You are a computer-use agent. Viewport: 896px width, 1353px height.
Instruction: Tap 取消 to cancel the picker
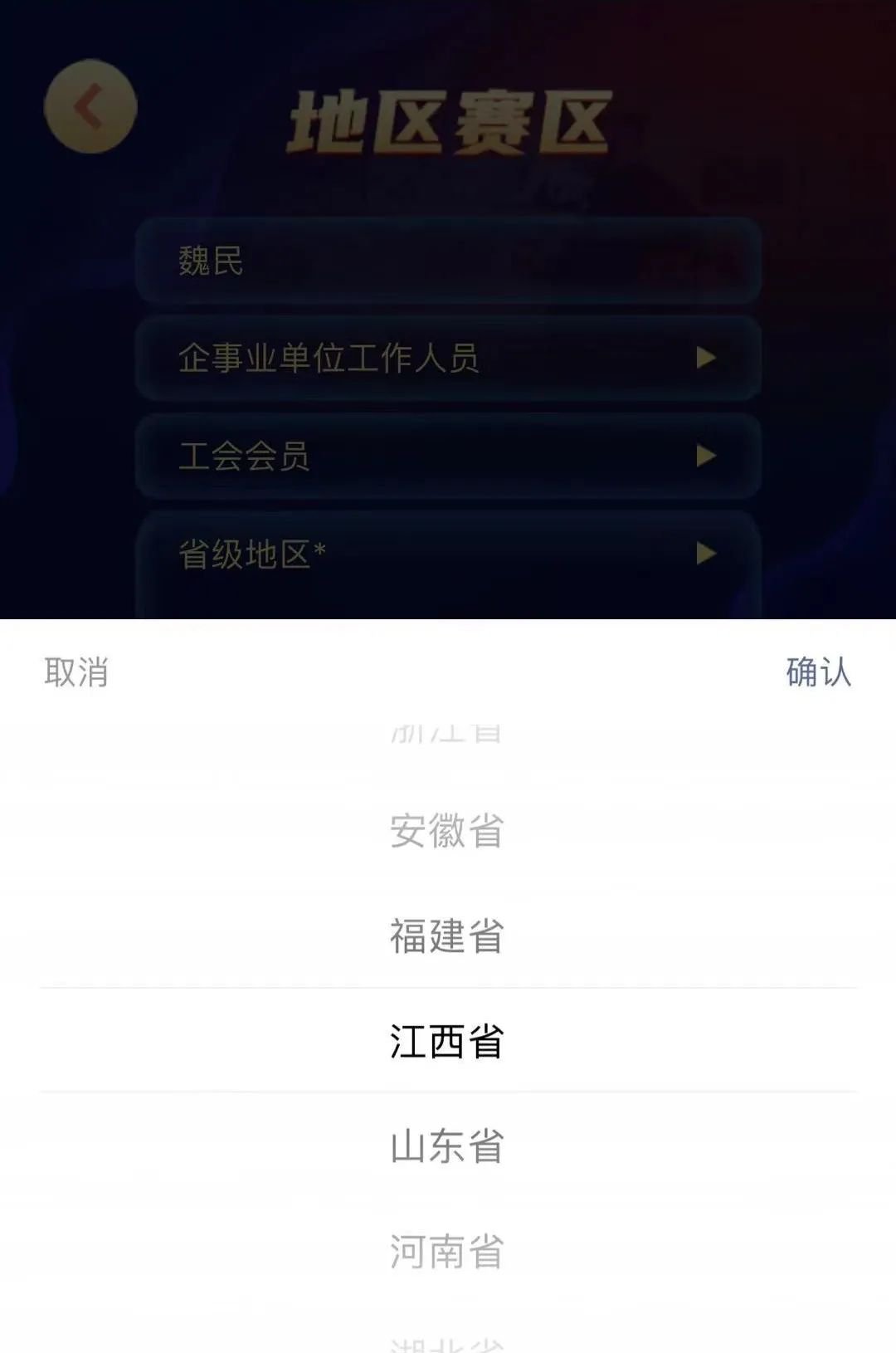[76, 672]
